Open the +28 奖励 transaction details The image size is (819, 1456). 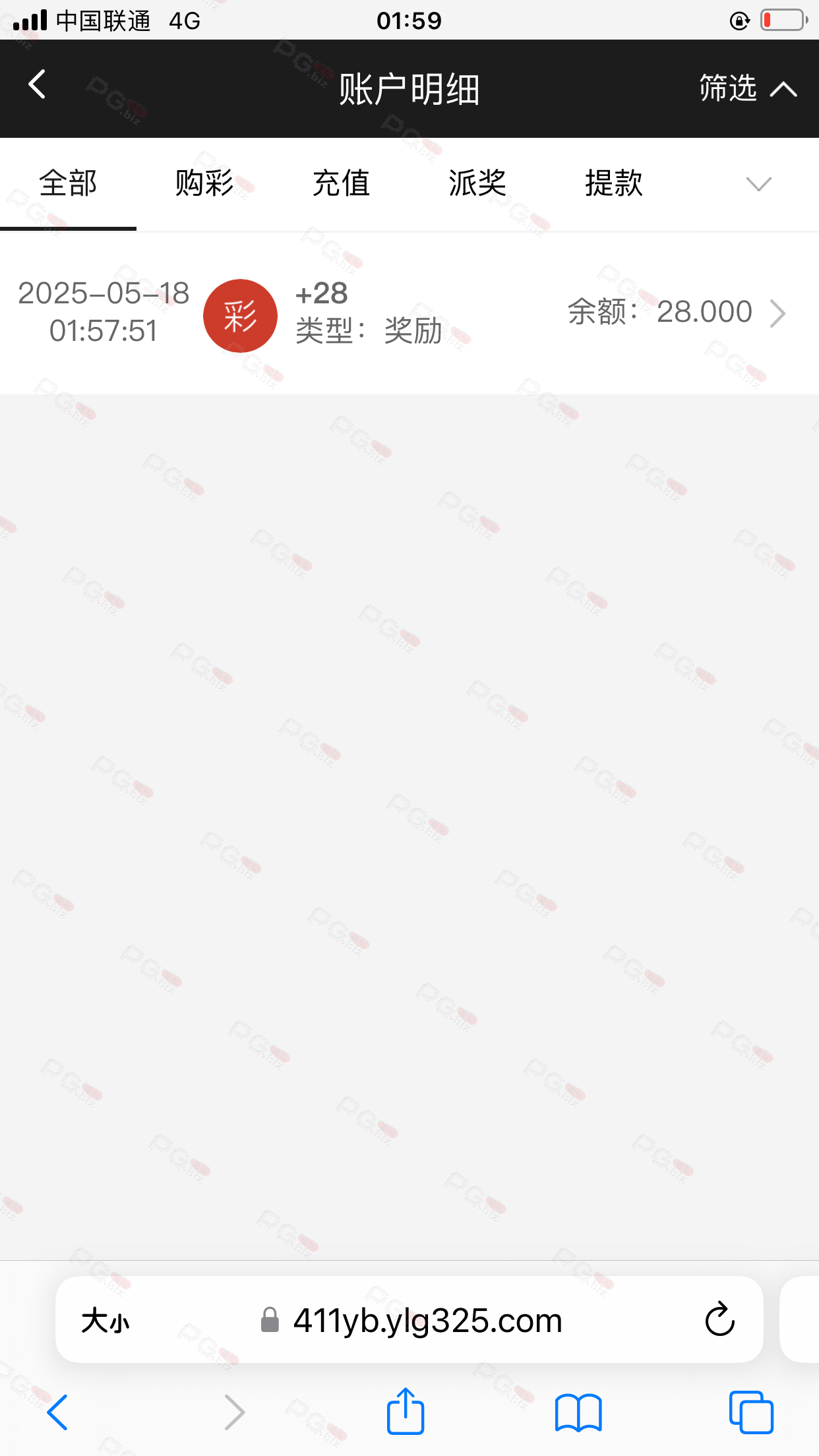[x=409, y=313]
